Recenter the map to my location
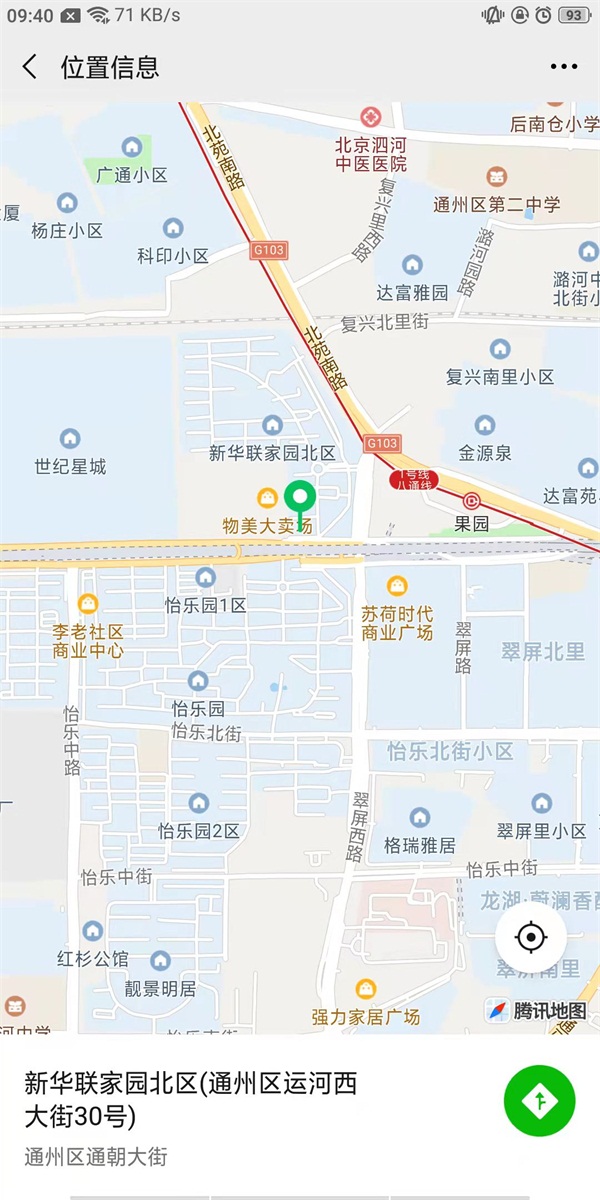The width and height of the screenshot is (600, 1200). coord(531,938)
